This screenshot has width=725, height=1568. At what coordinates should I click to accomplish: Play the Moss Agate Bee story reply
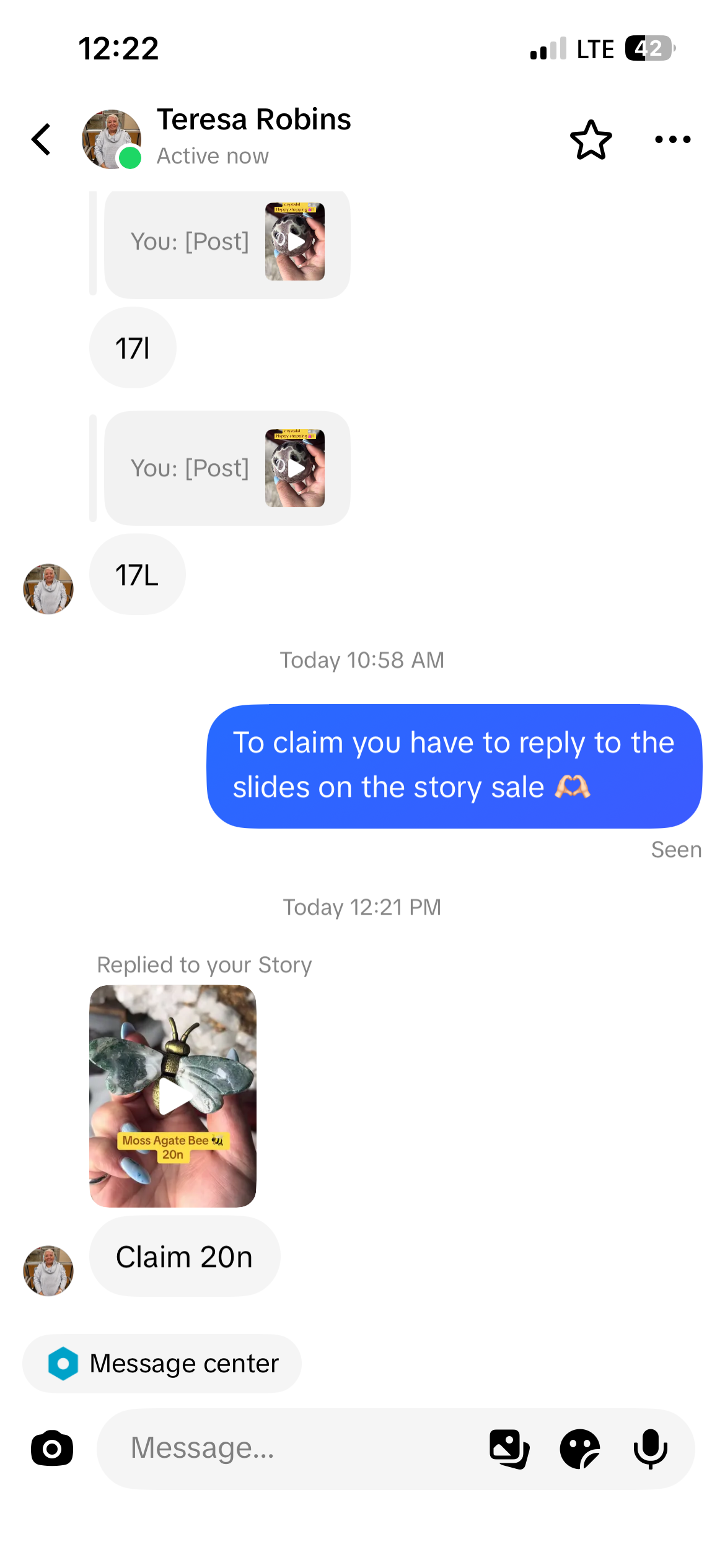click(x=173, y=1095)
